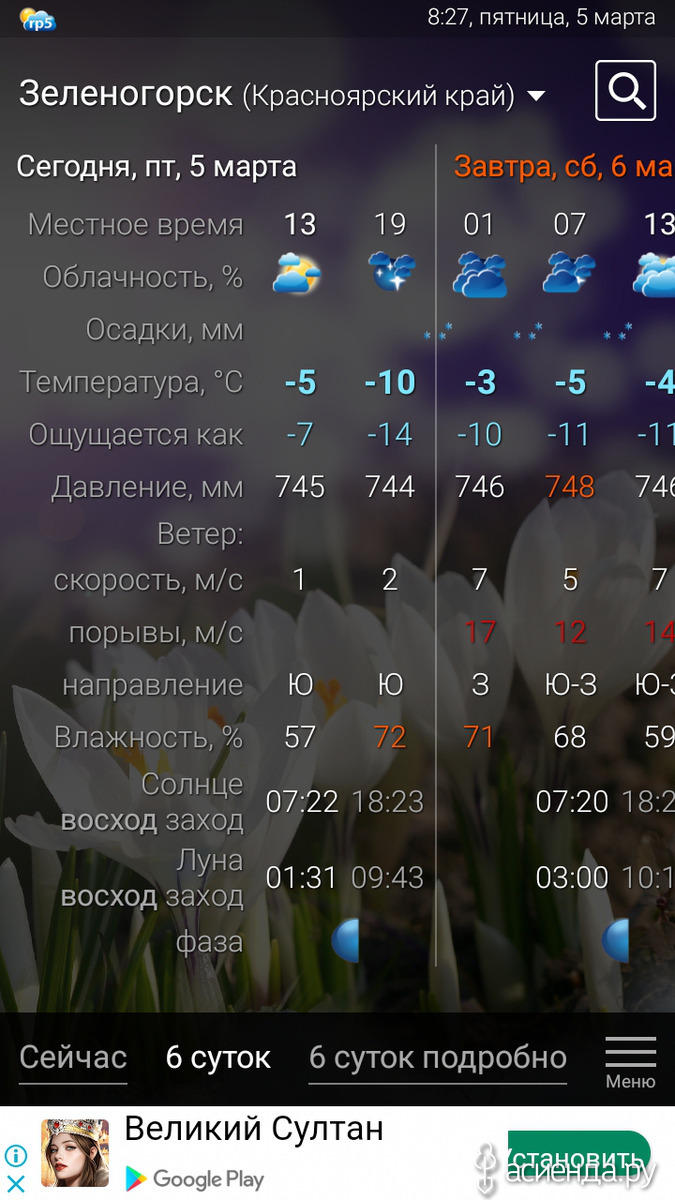Open the ad info icon
The width and height of the screenshot is (675, 1200).
pos(15,1157)
